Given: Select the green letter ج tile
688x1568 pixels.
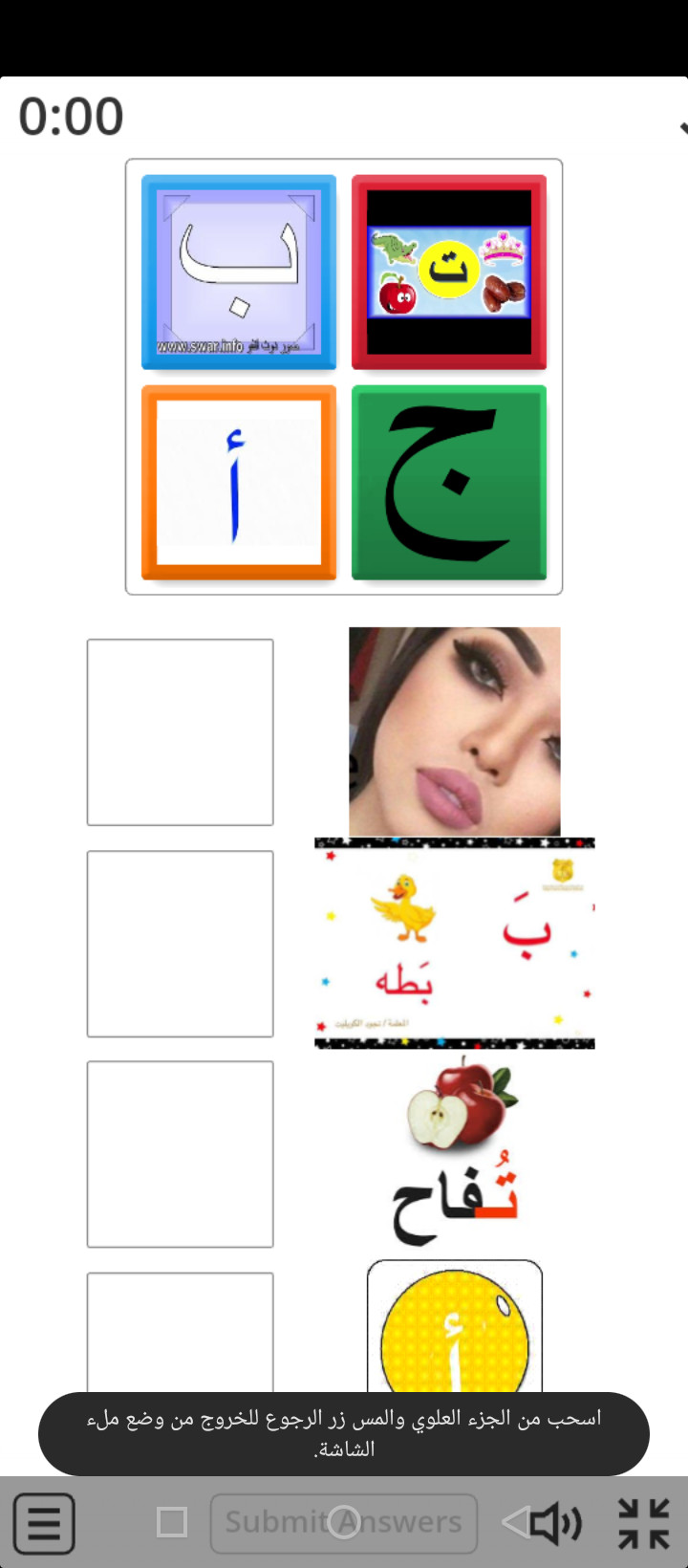Looking at the screenshot, I should [x=449, y=483].
